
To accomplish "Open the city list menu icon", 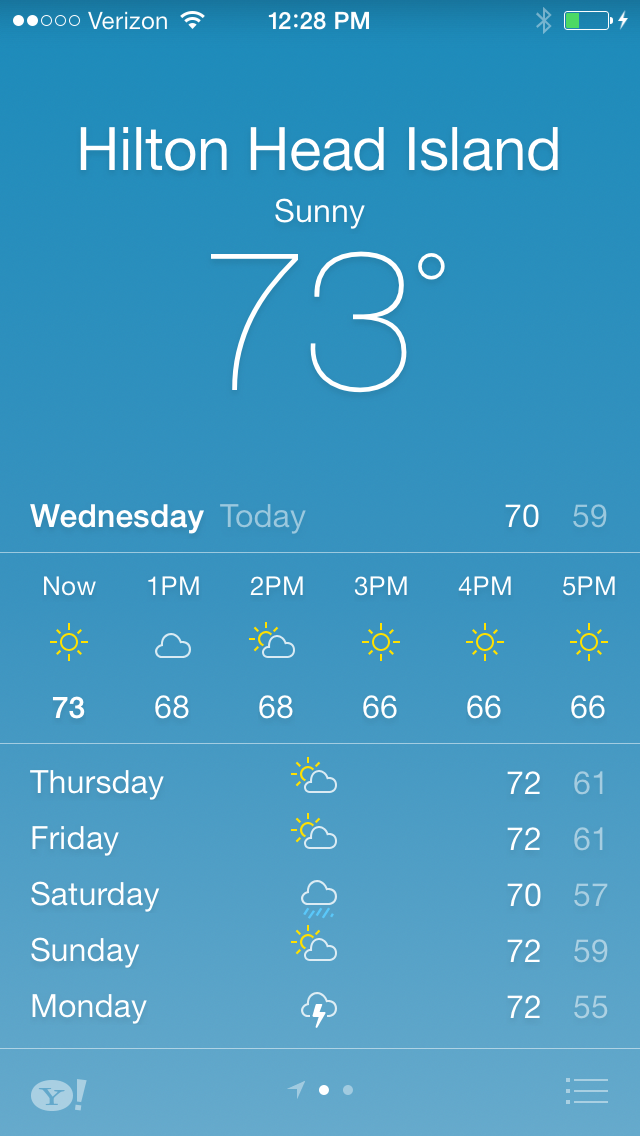I will (586, 1090).
